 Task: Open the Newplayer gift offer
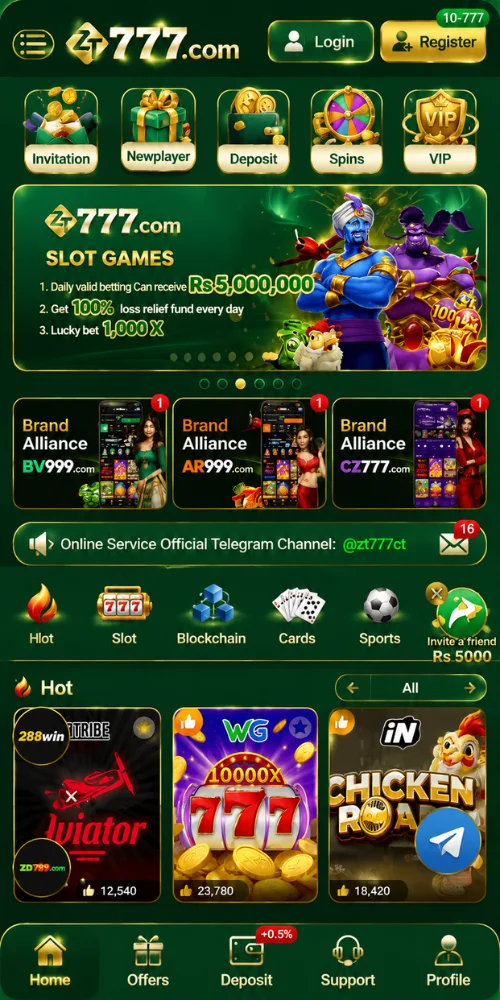pos(158,130)
